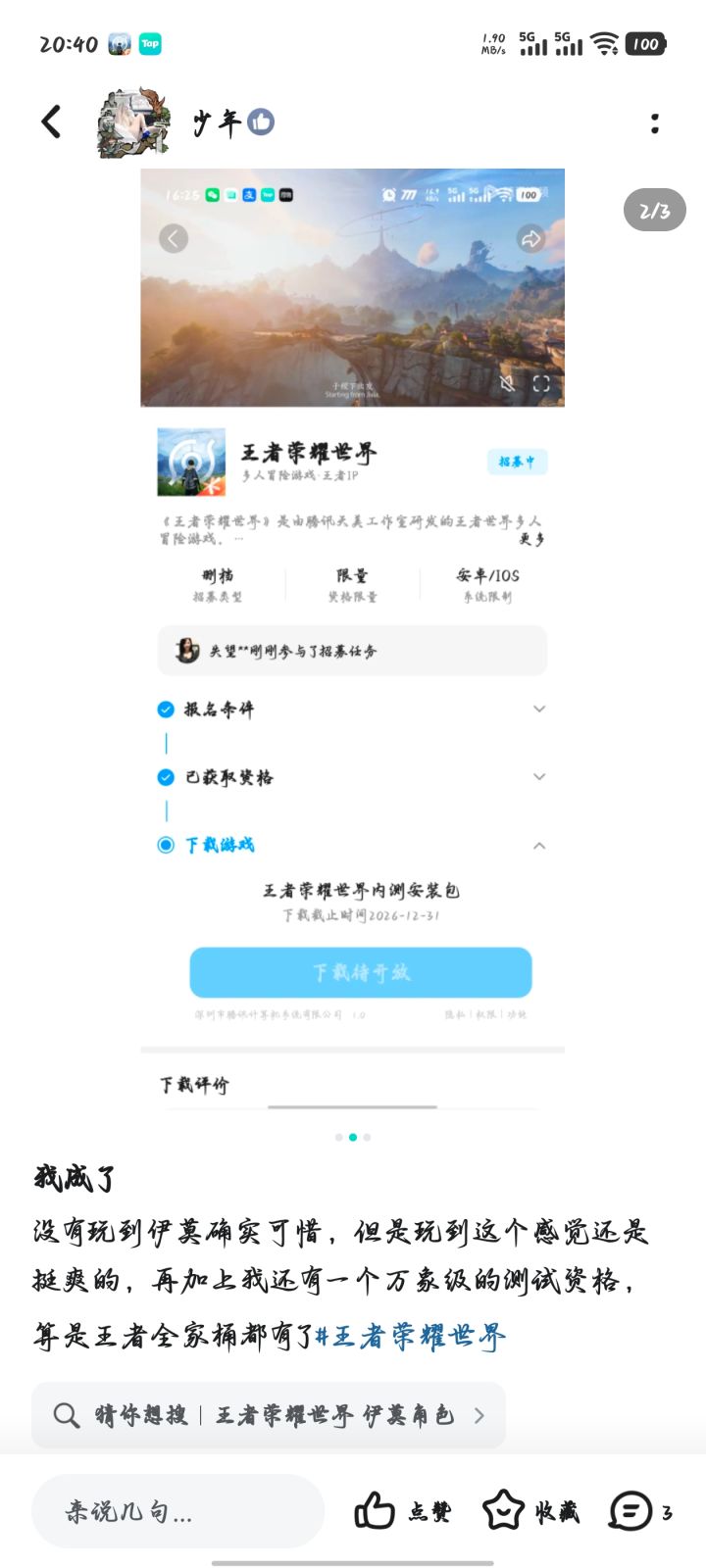Image resolution: width=706 pixels, height=1568 pixels.
Task: Expand the 报名条件 section chevron
Action: pyautogui.click(x=539, y=708)
